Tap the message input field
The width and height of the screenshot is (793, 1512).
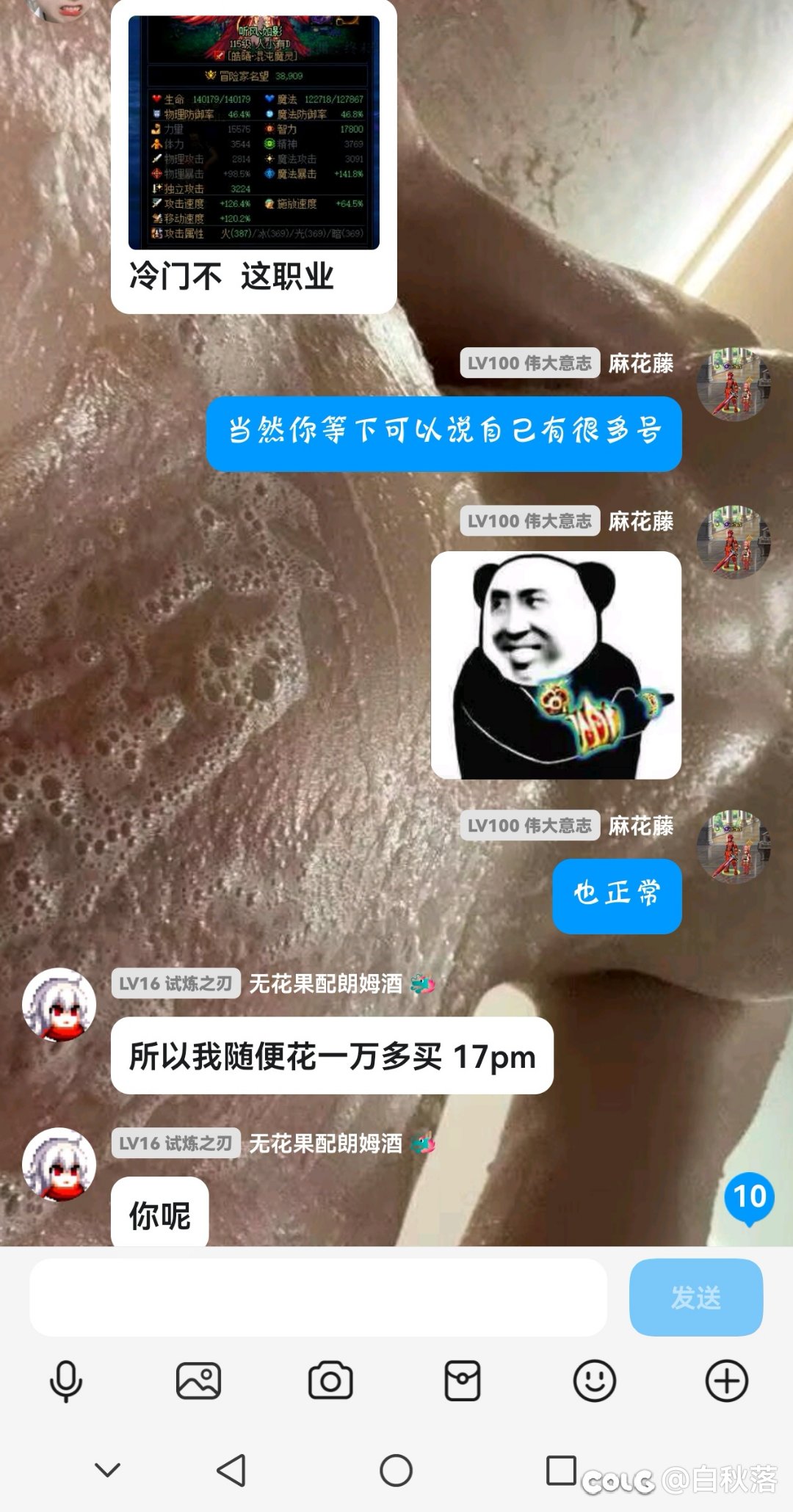click(x=318, y=1297)
